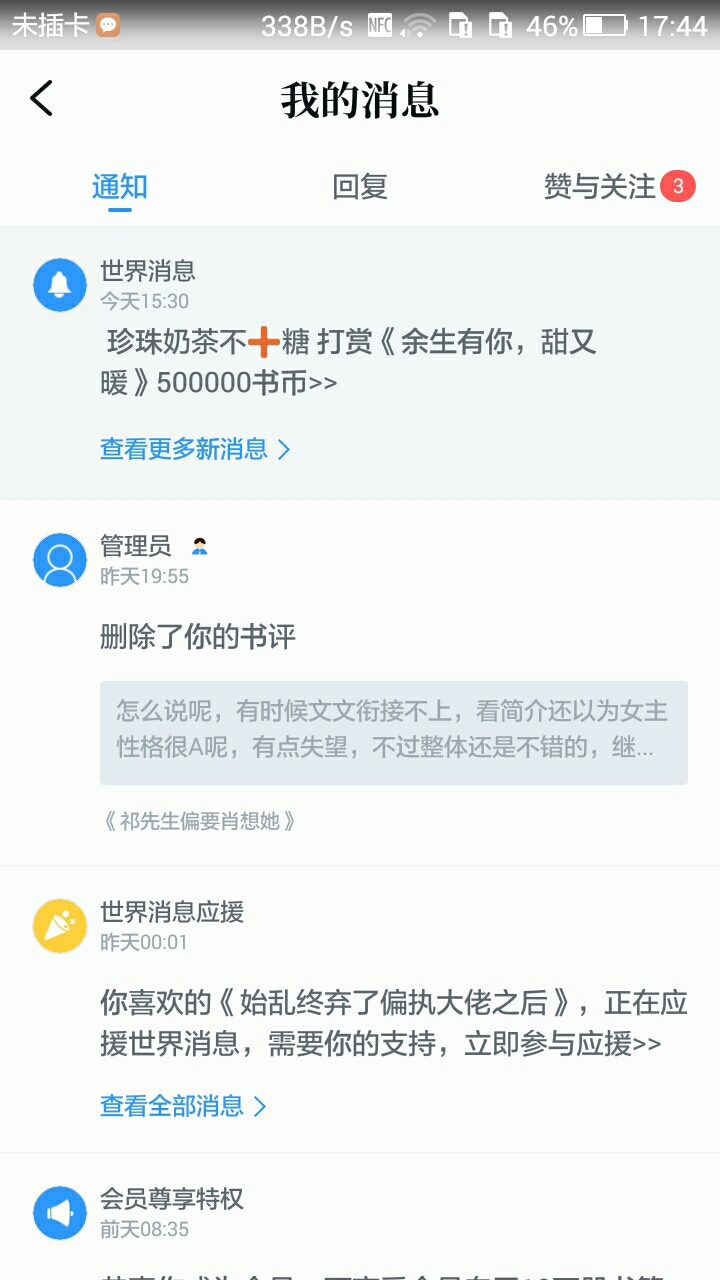Switch to the 回复 tab
This screenshot has width=720, height=1280.
(360, 187)
